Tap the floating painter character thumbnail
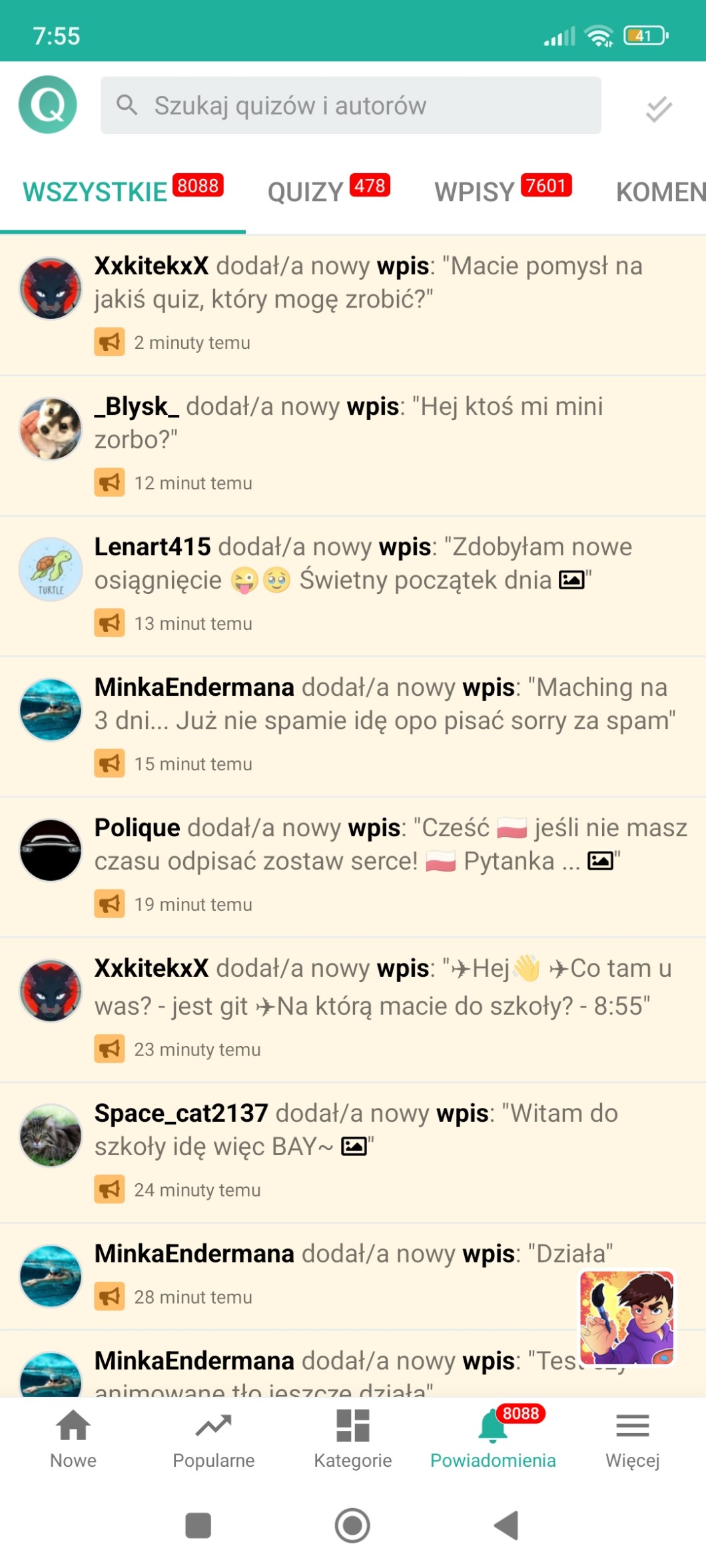The width and height of the screenshot is (706, 1568). [x=627, y=1318]
